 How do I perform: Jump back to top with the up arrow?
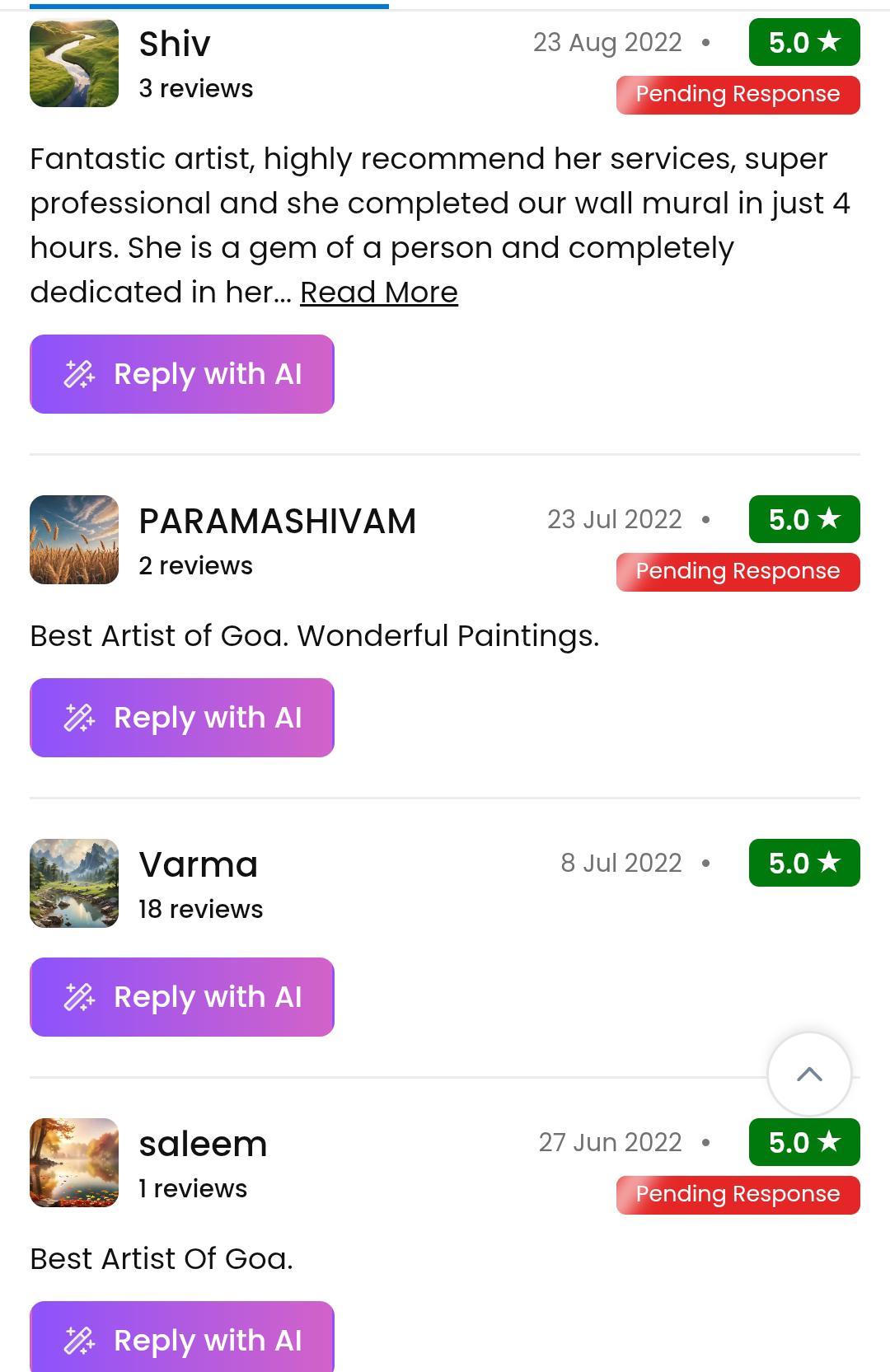(809, 1075)
